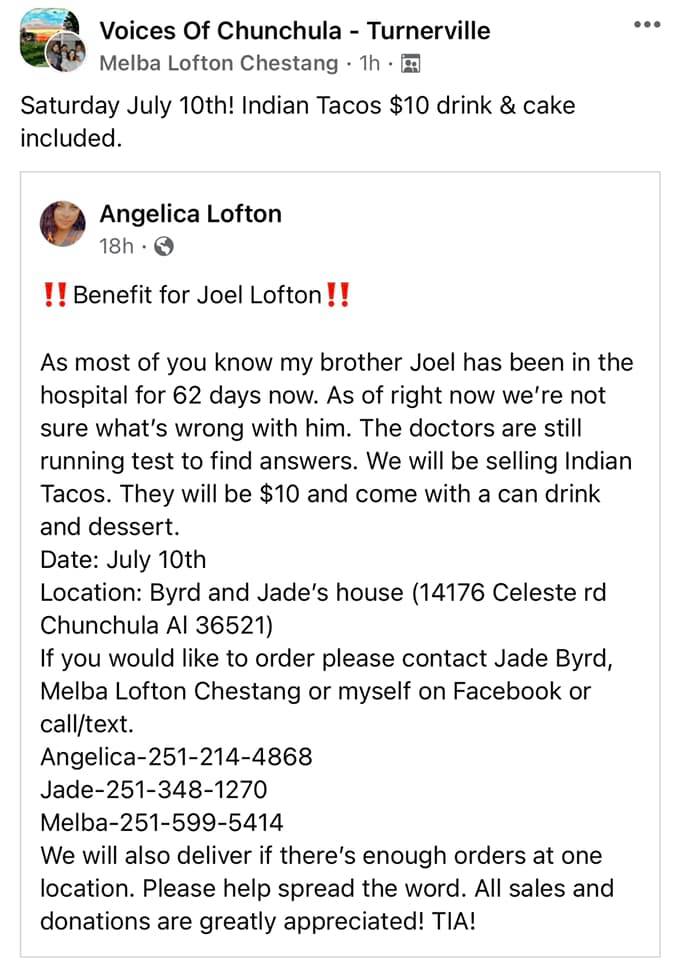This screenshot has width=680, height=960.
Task: Open Angelica Lofton's profile name
Action: click(190, 213)
